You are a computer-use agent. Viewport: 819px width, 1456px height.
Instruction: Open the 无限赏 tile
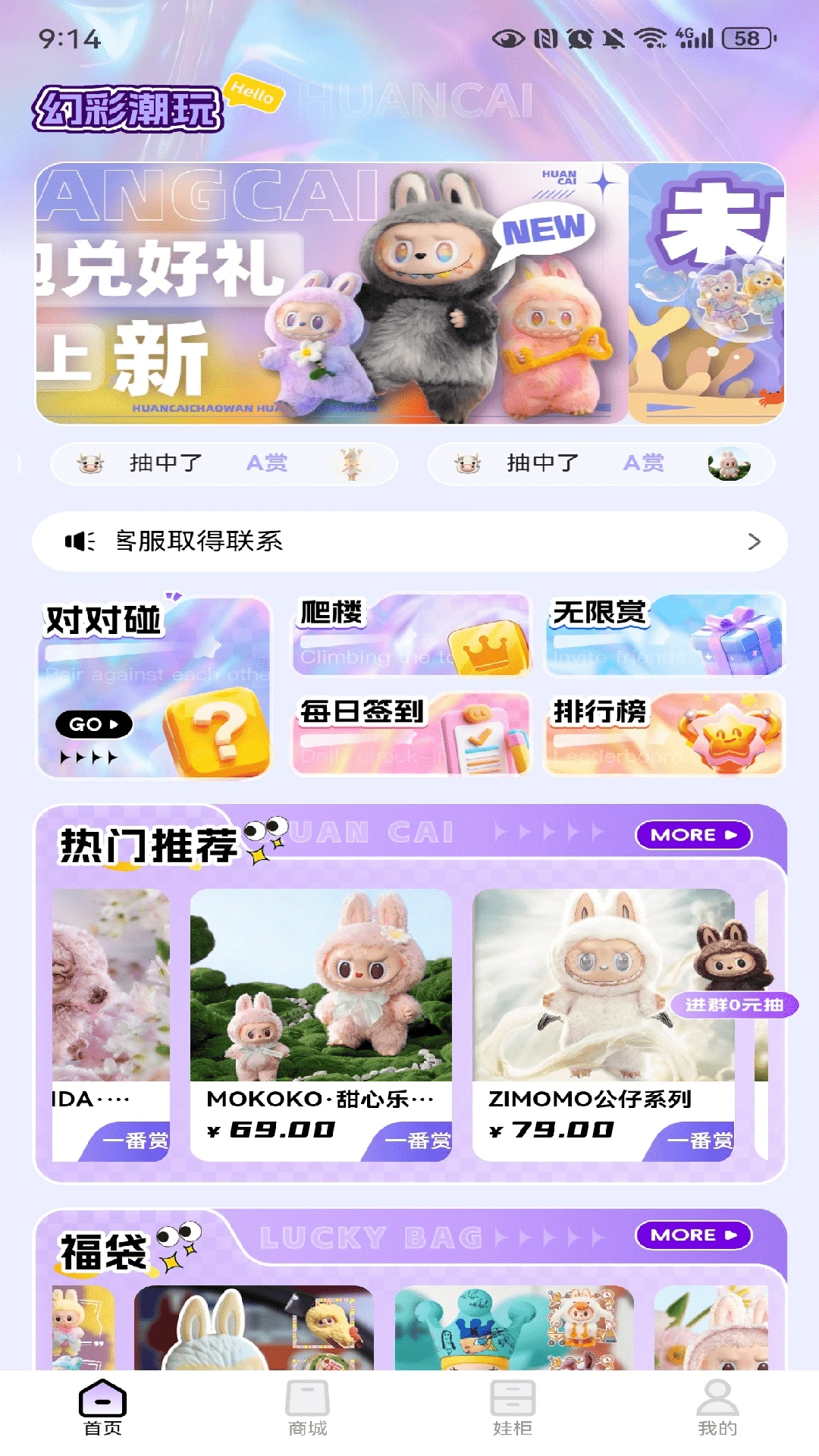point(664,635)
